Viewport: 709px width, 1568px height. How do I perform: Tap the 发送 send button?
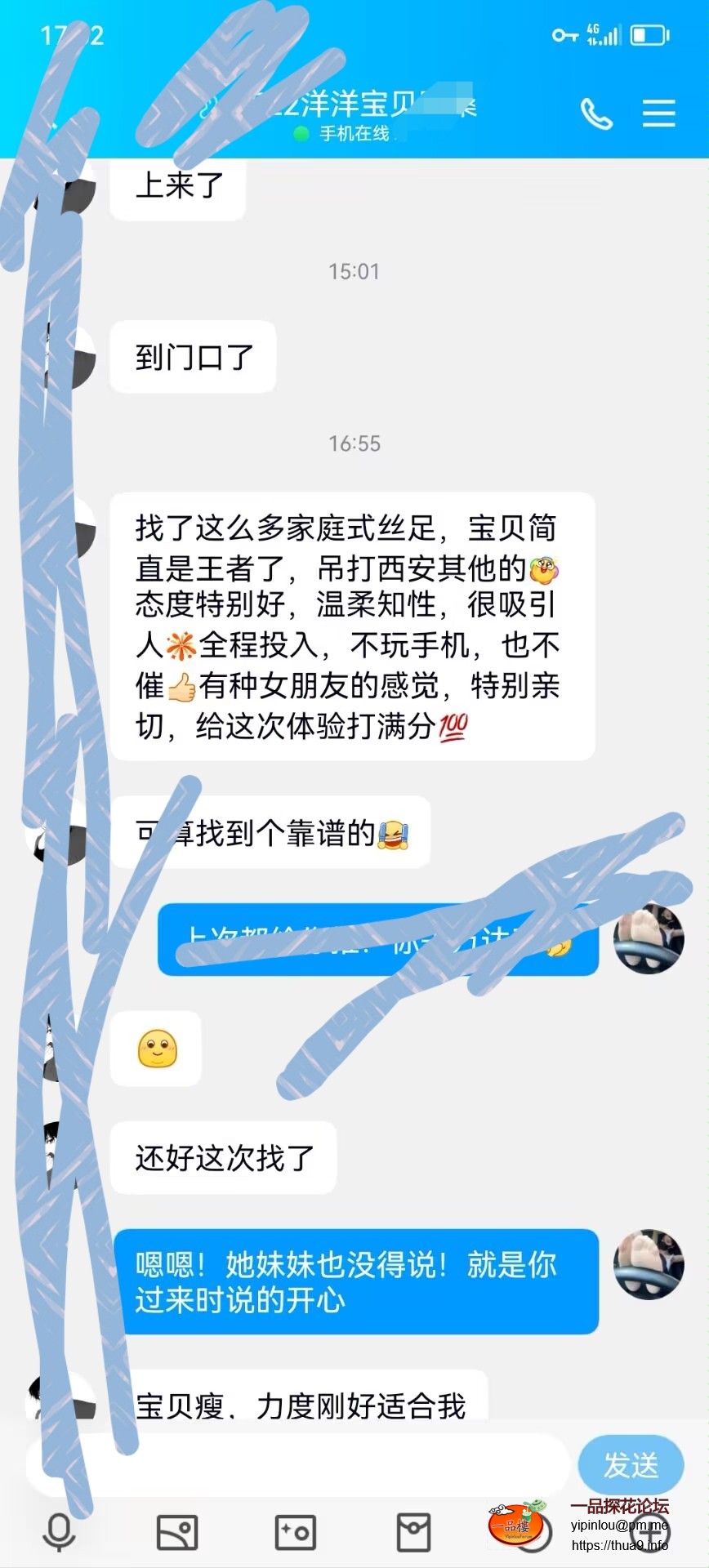pos(631,1464)
